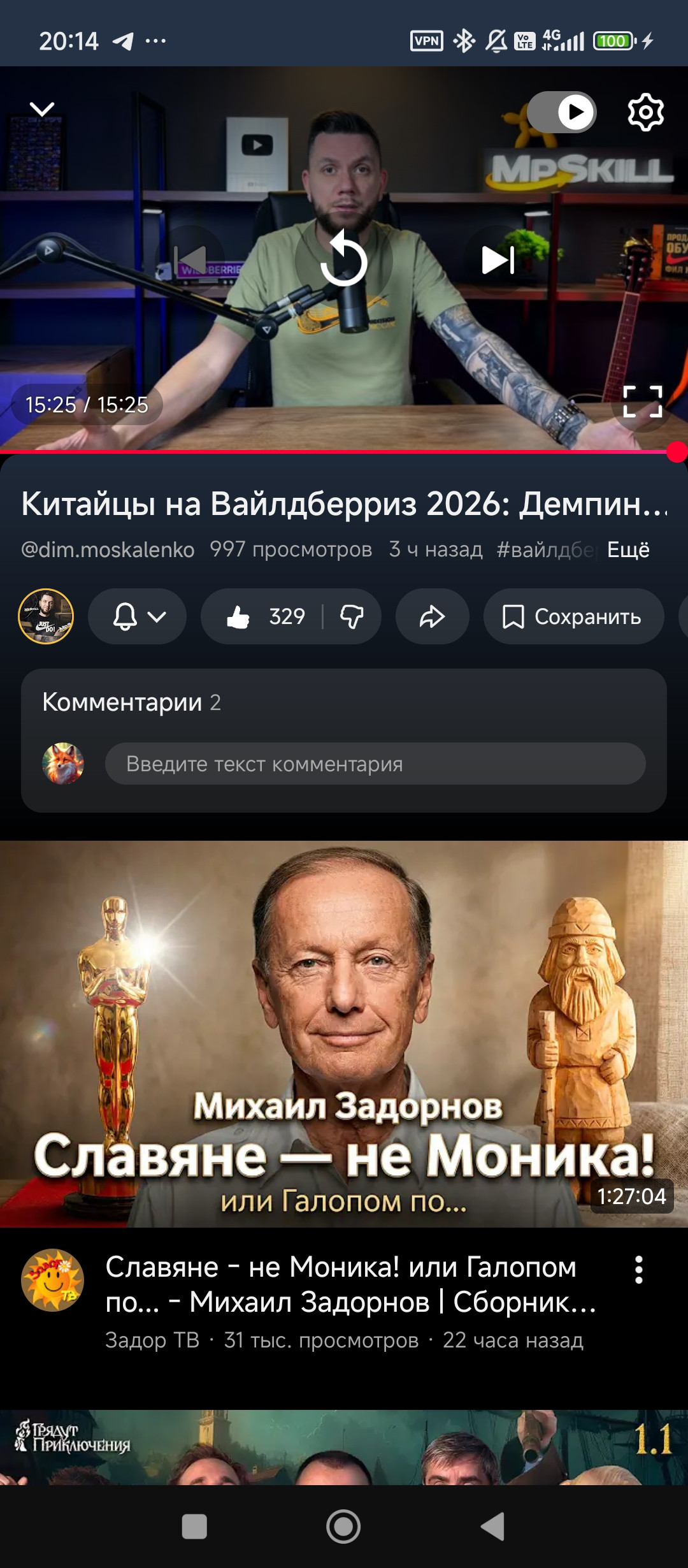Image resolution: width=688 pixels, height=1568 pixels.
Task: Open options menu for the Задорнов video
Action: [x=638, y=1270]
